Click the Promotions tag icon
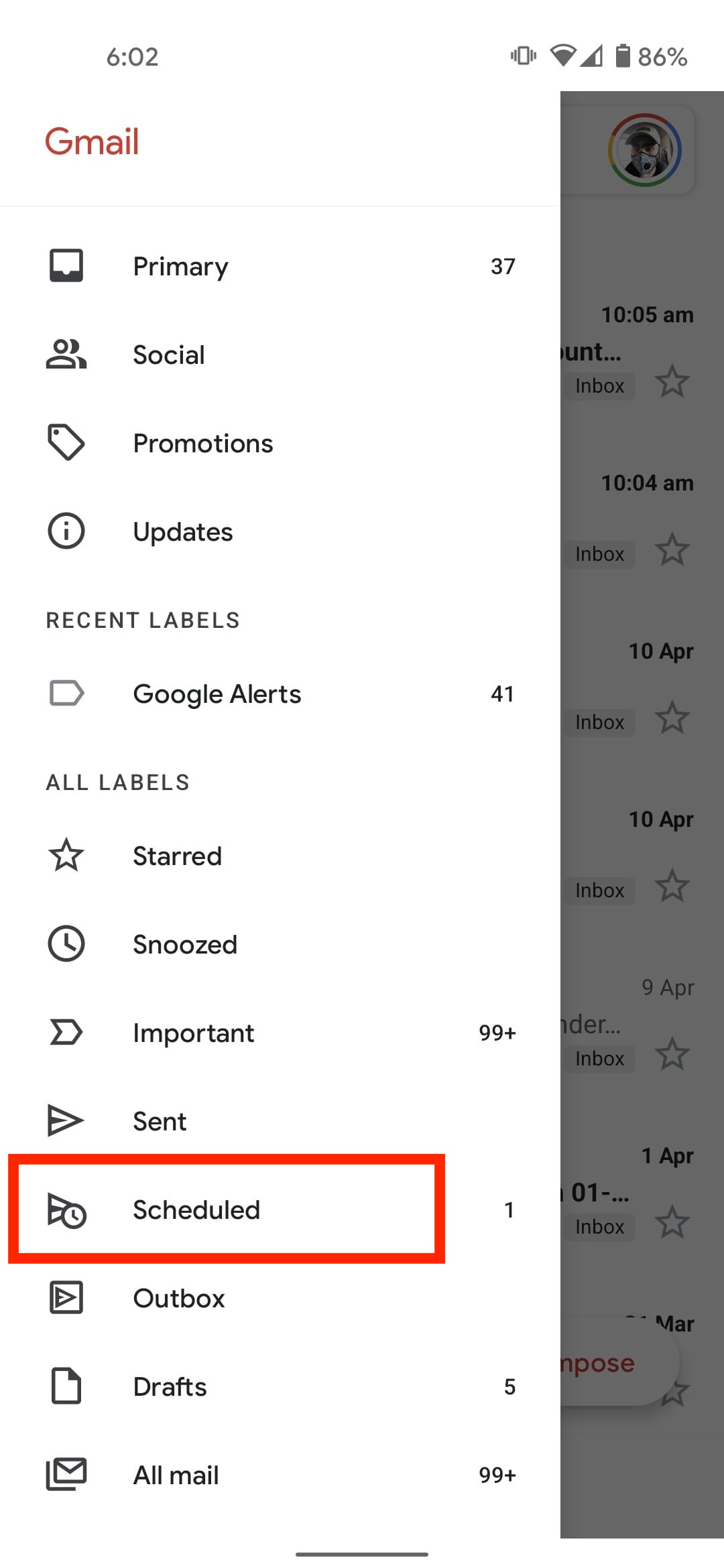Screen dimensions: 724x1568 (66, 442)
